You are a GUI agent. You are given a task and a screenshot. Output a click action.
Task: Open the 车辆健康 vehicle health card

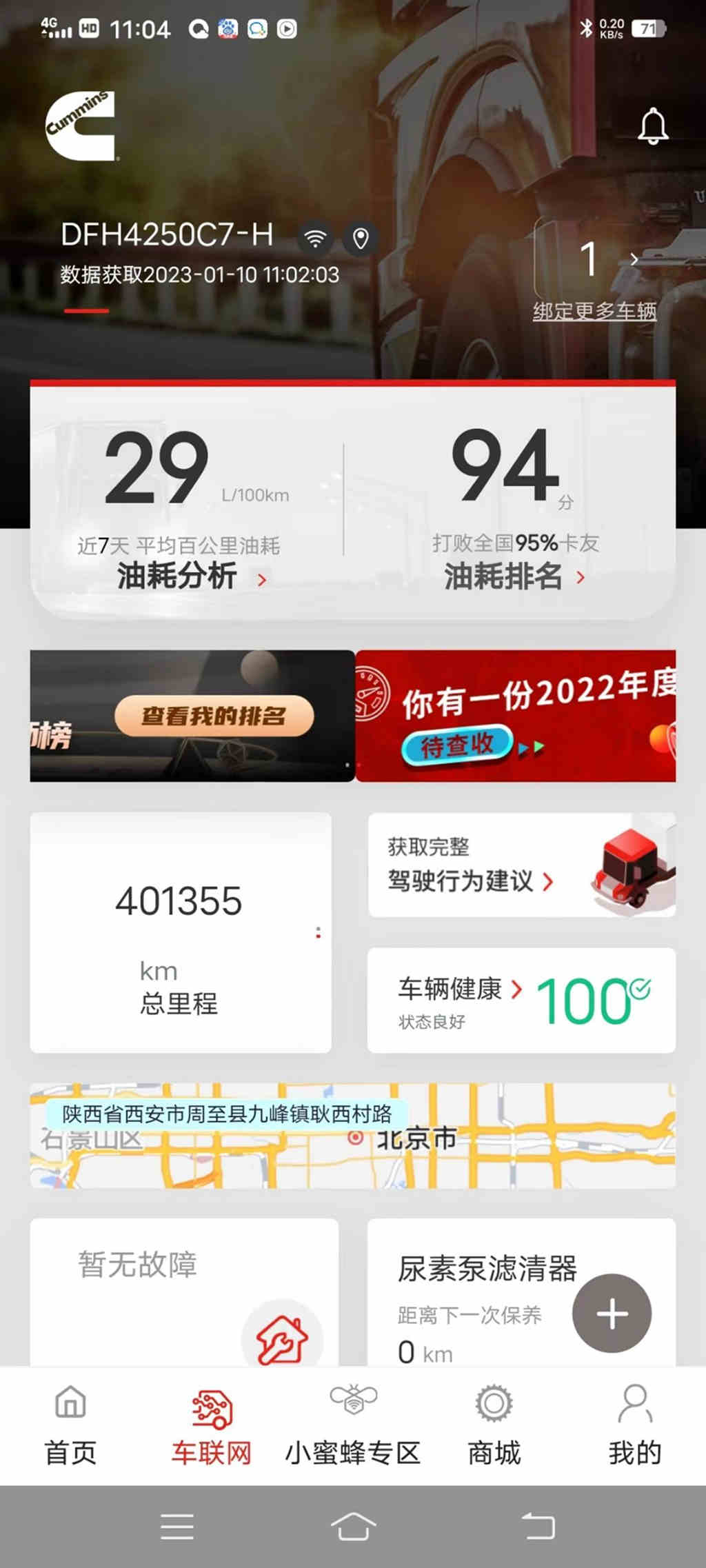point(521,1000)
